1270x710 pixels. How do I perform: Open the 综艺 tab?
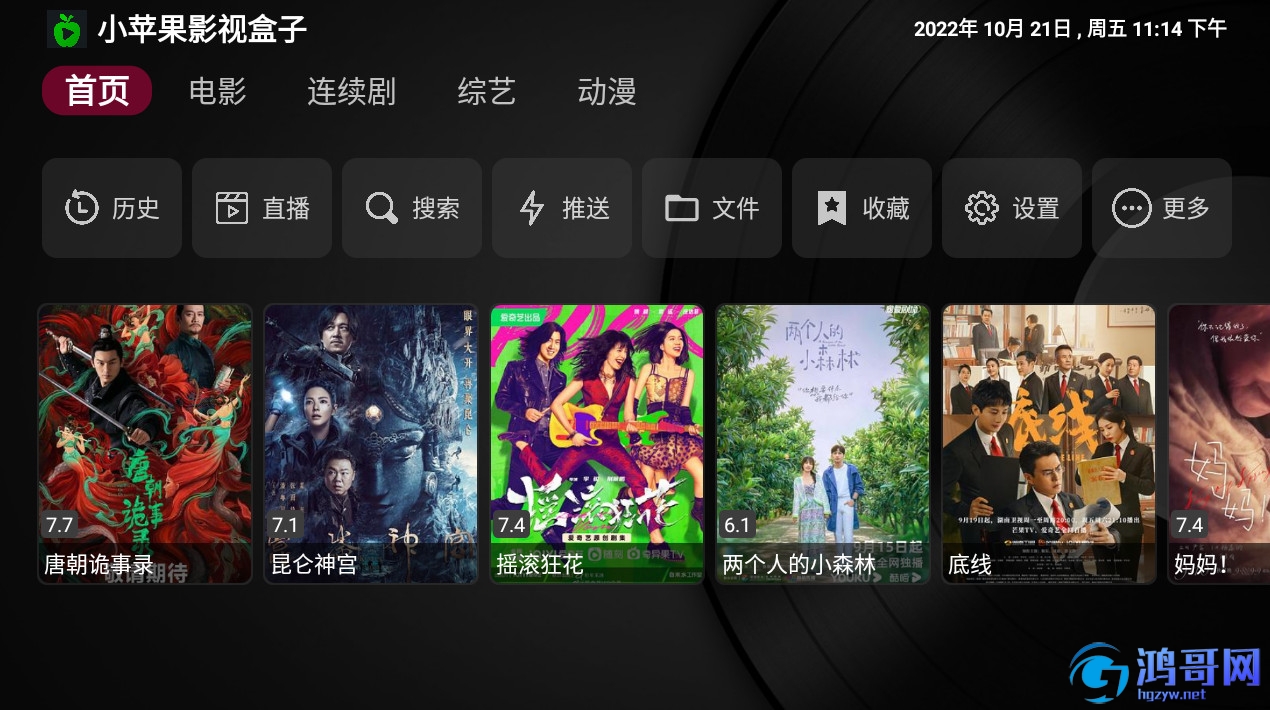point(486,92)
